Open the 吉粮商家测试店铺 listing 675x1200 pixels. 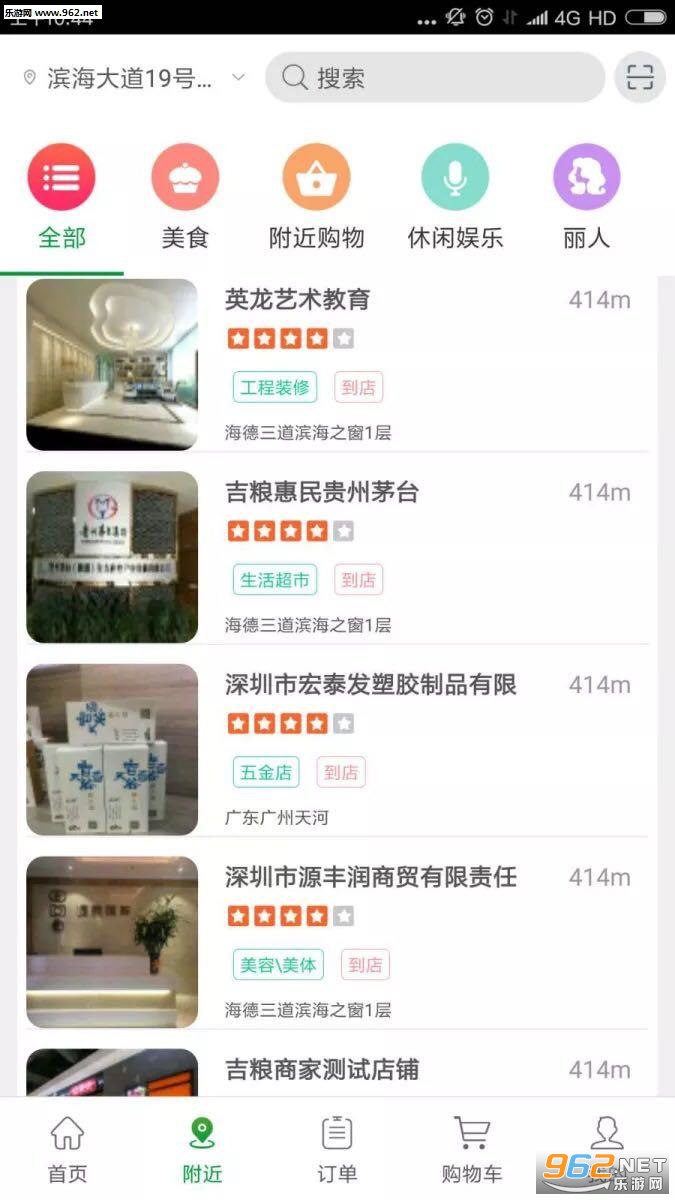click(x=337, y=1072)
